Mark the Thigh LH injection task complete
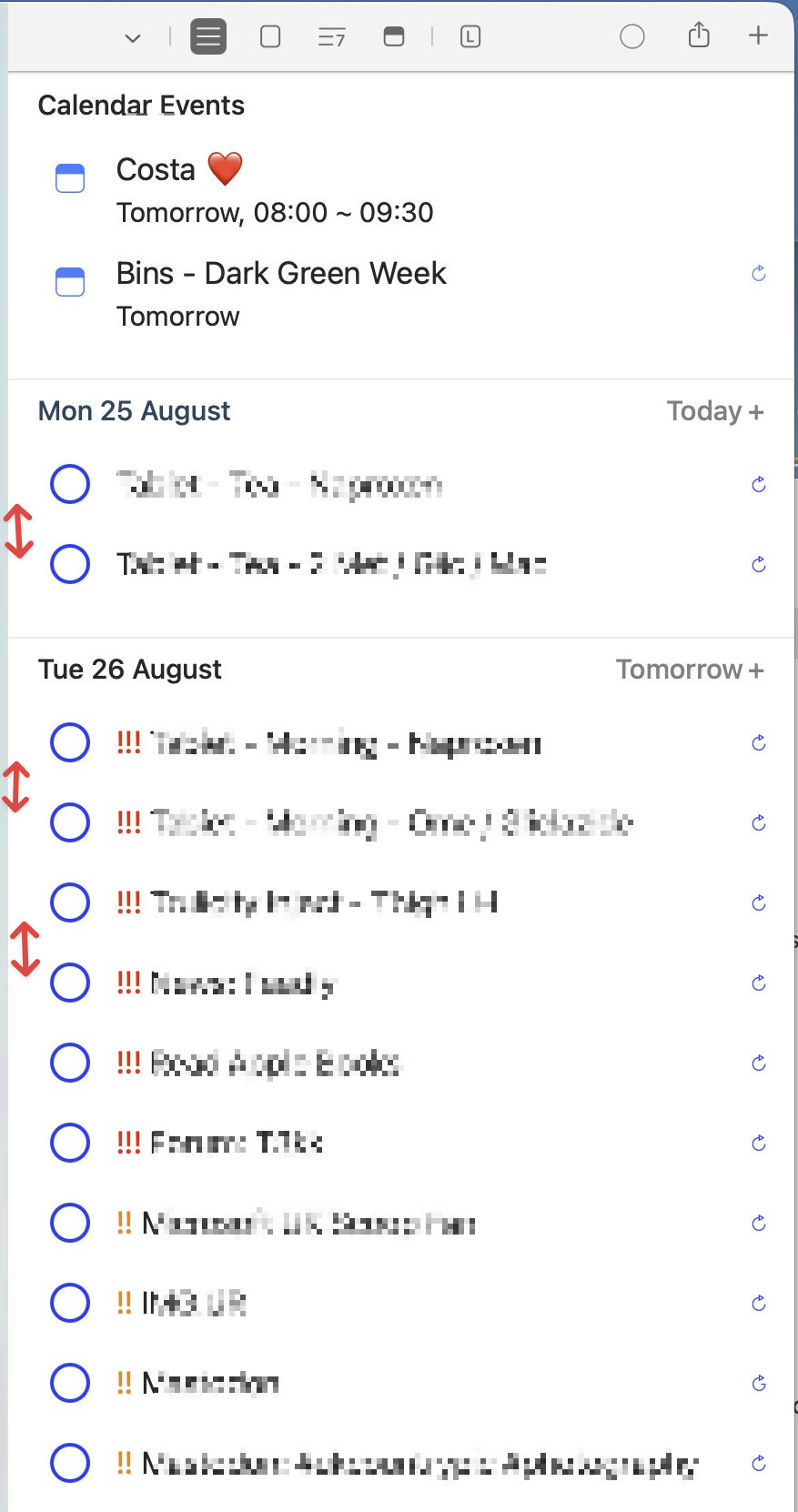The width and height of the screenshot is (798, 1512). pyautogui.click(x=70, y=902)
